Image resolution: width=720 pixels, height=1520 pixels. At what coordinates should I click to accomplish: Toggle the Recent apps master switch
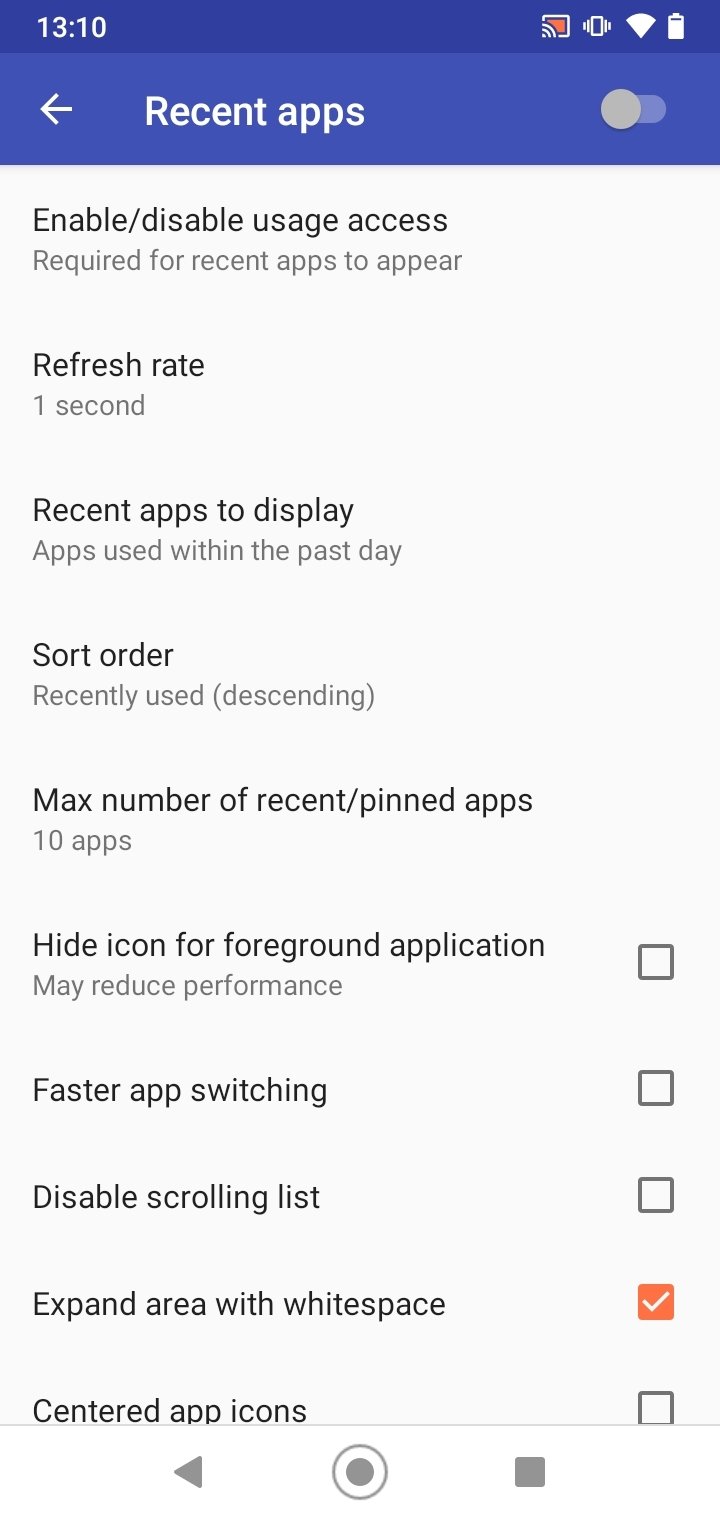coord(634,110)
